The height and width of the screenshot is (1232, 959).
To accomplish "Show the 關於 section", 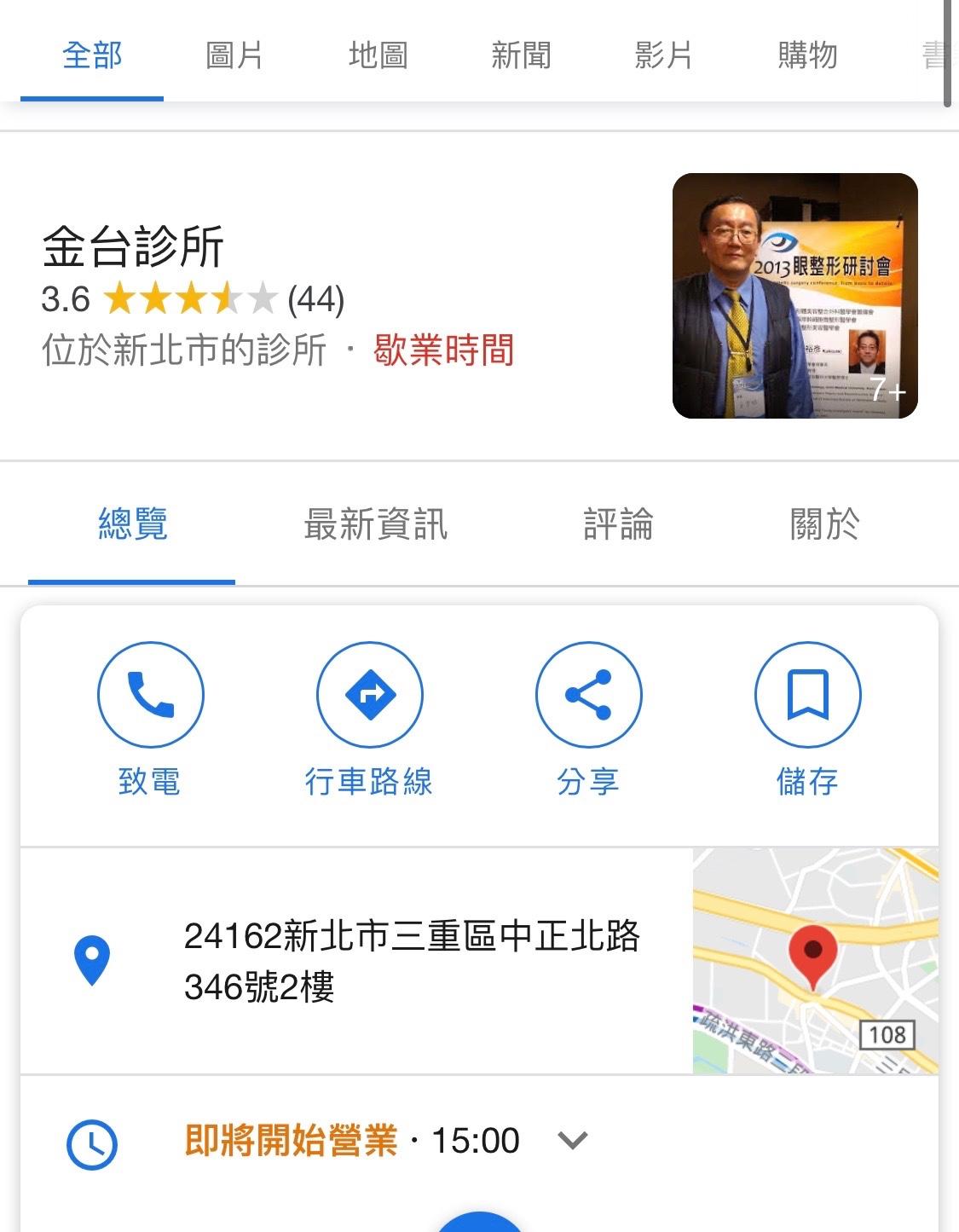I will (824, 524).
